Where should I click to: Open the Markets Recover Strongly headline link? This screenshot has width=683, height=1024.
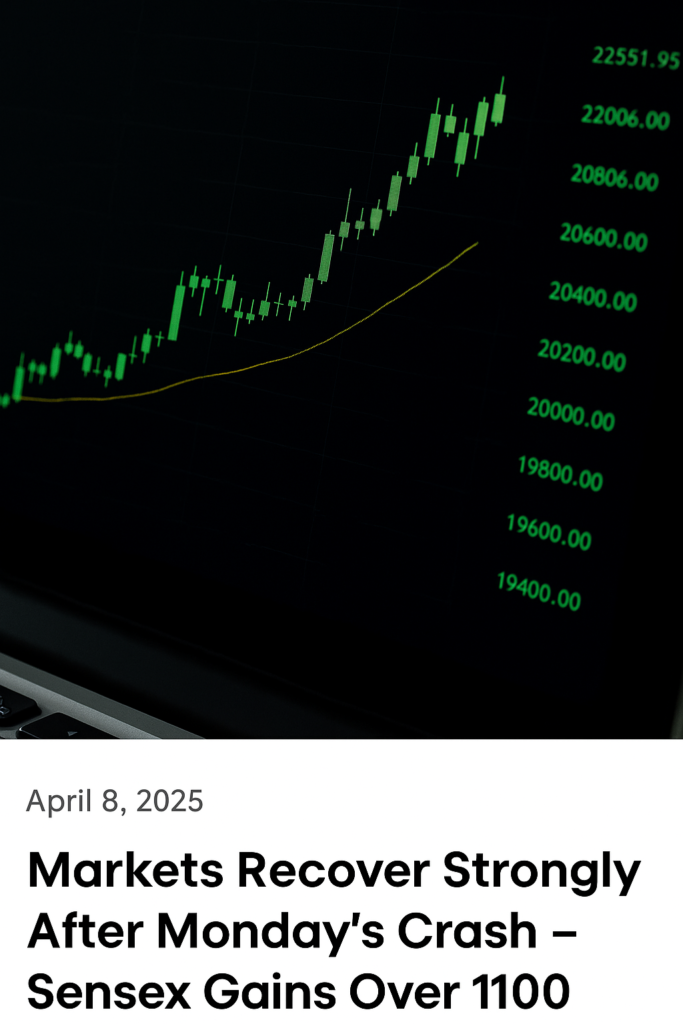point(333,932)
